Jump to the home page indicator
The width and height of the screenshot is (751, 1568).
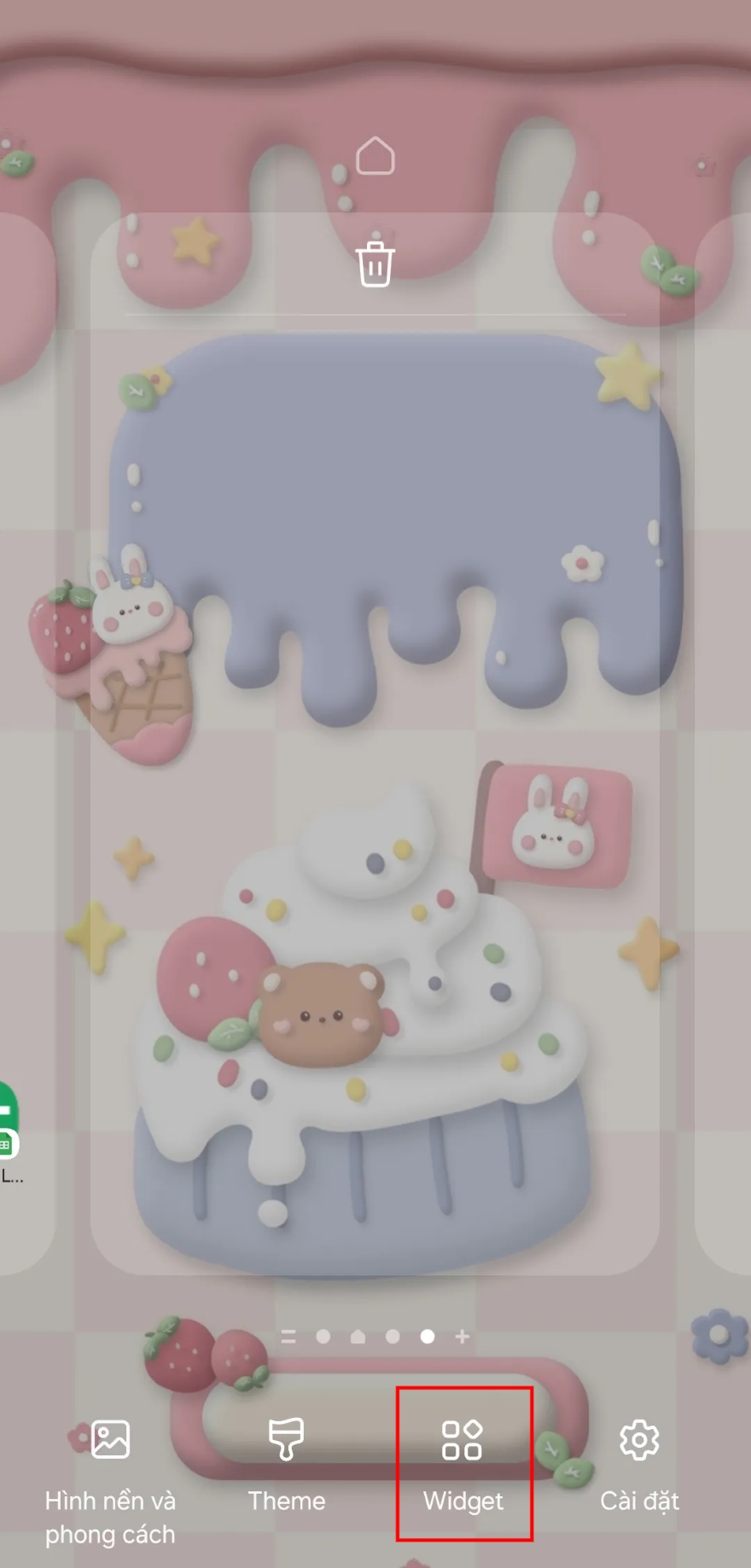358,1337
